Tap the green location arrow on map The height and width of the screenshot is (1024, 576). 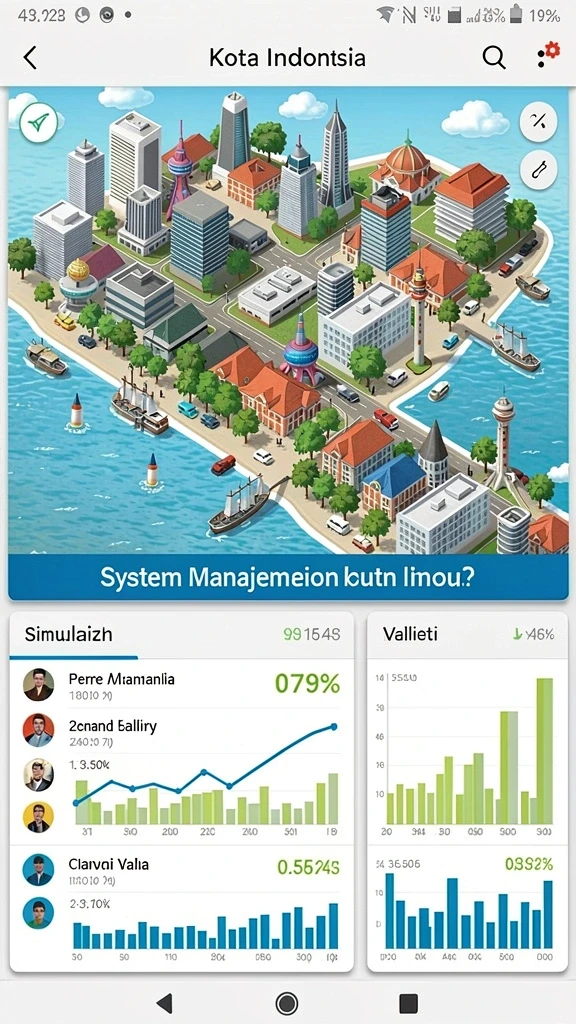(x=39, y=122)
